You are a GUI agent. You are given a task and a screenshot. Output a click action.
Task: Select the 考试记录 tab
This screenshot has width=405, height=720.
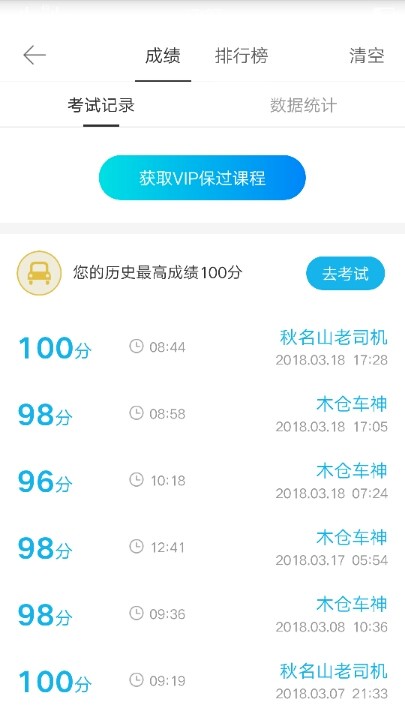[101, 105]
